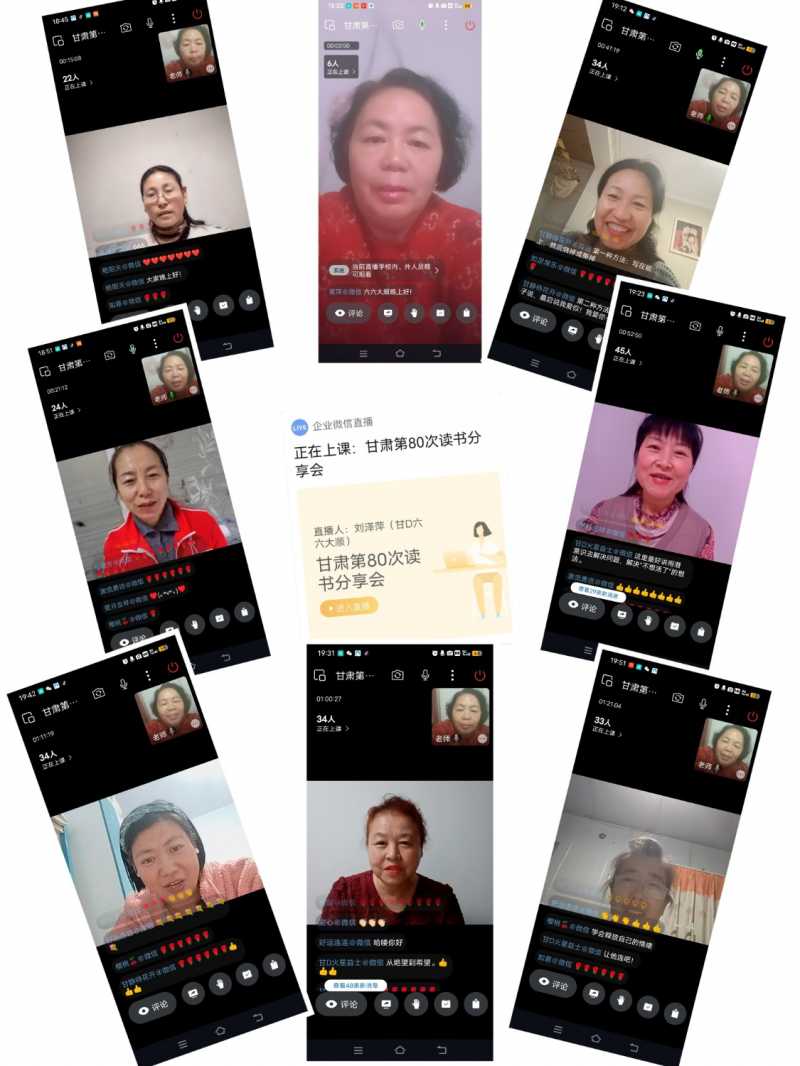Viewport: 800px width, 1066px height.
Task: Tap the switch camera icon in the toolbar
Action: click(398, 675)
